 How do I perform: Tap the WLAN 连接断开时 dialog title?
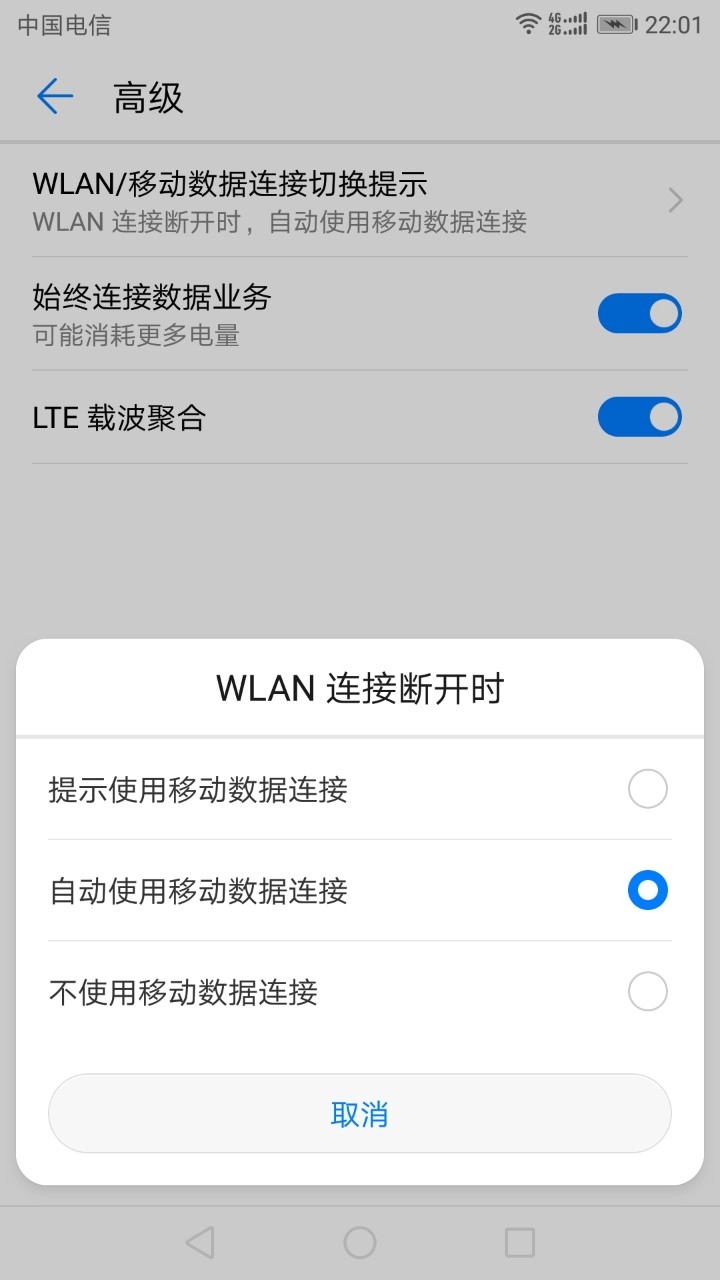360,689
